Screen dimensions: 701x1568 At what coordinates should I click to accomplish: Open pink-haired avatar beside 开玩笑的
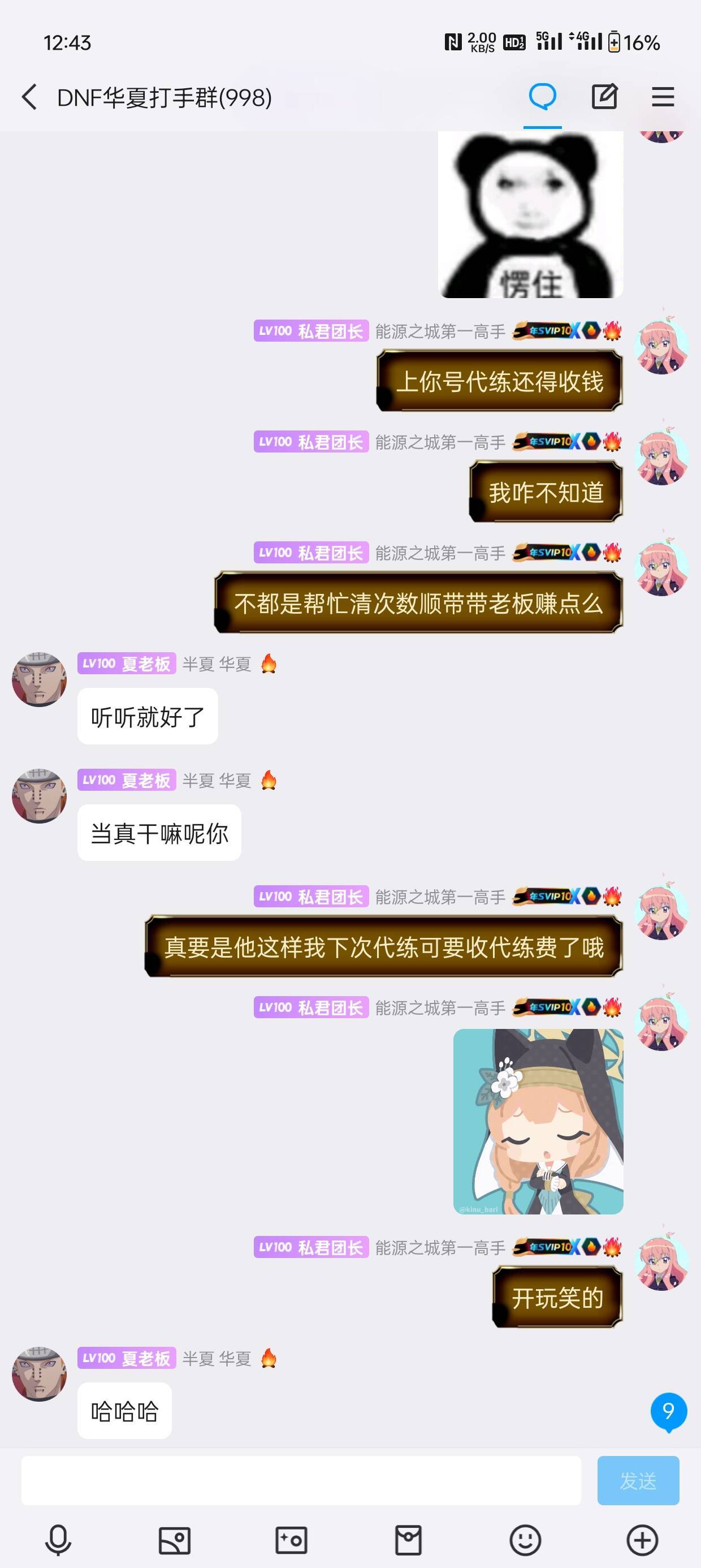(661, 1263)
